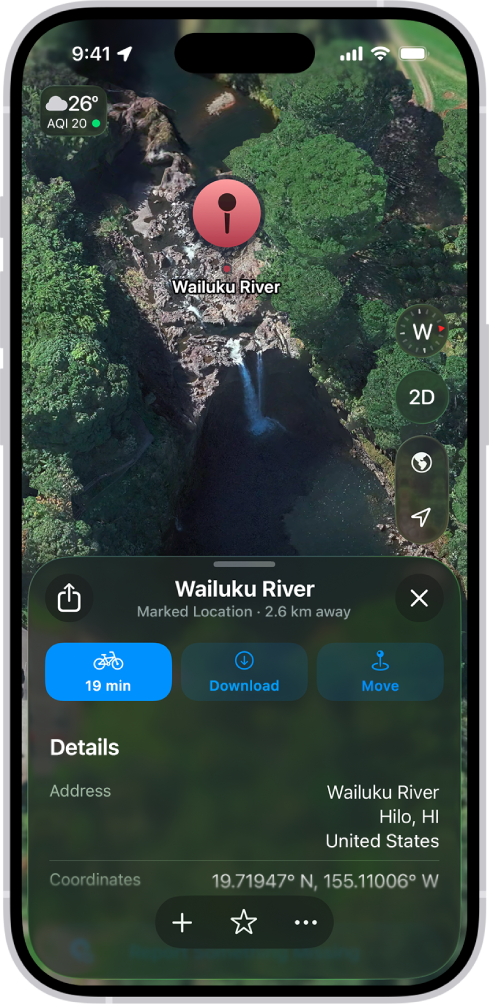Get 19 min cycling directions

pos(109,672)
